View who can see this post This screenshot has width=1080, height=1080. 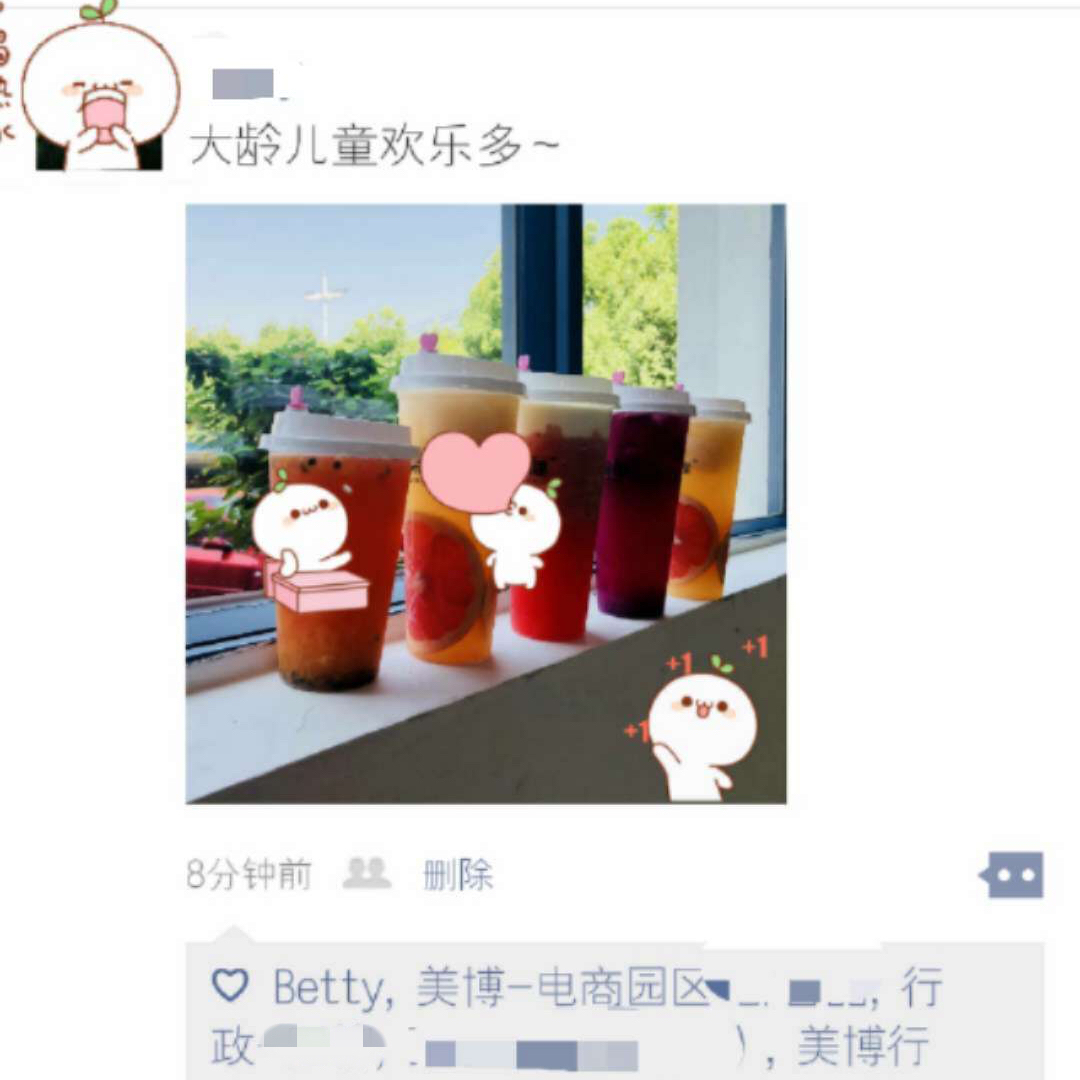pyautogui.click(x=367, y=873)
